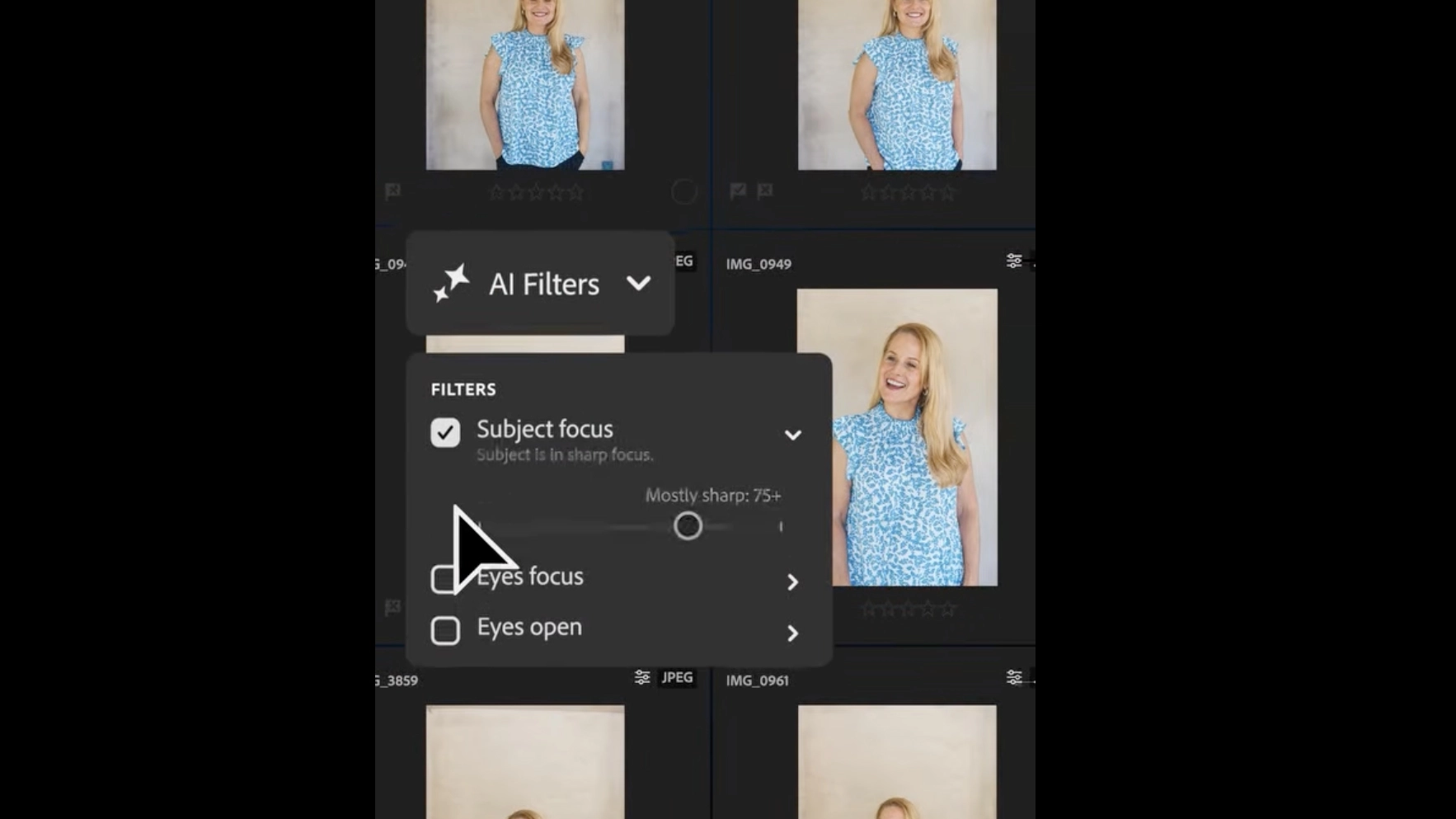The height and width of the screenshot is (819, 1456).
Task: Rate the top-left photo with stars
Action: point(536,193)
